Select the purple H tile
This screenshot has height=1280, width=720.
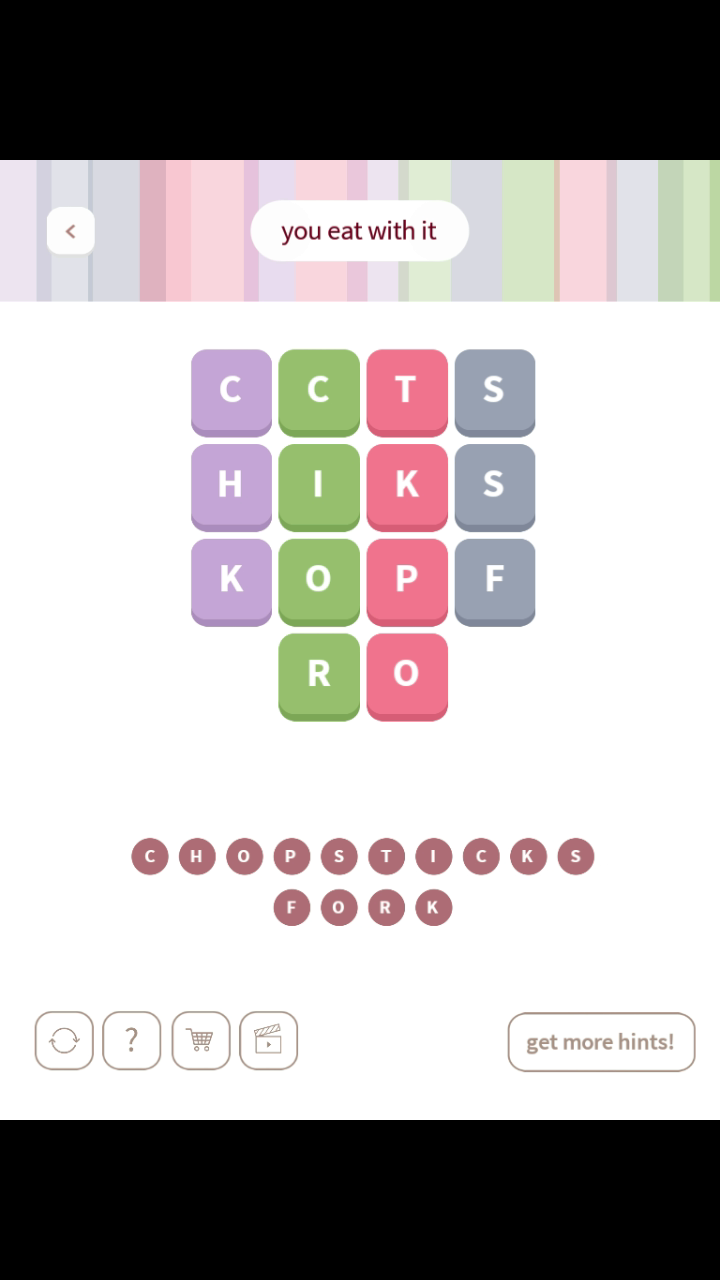[231, 484]
